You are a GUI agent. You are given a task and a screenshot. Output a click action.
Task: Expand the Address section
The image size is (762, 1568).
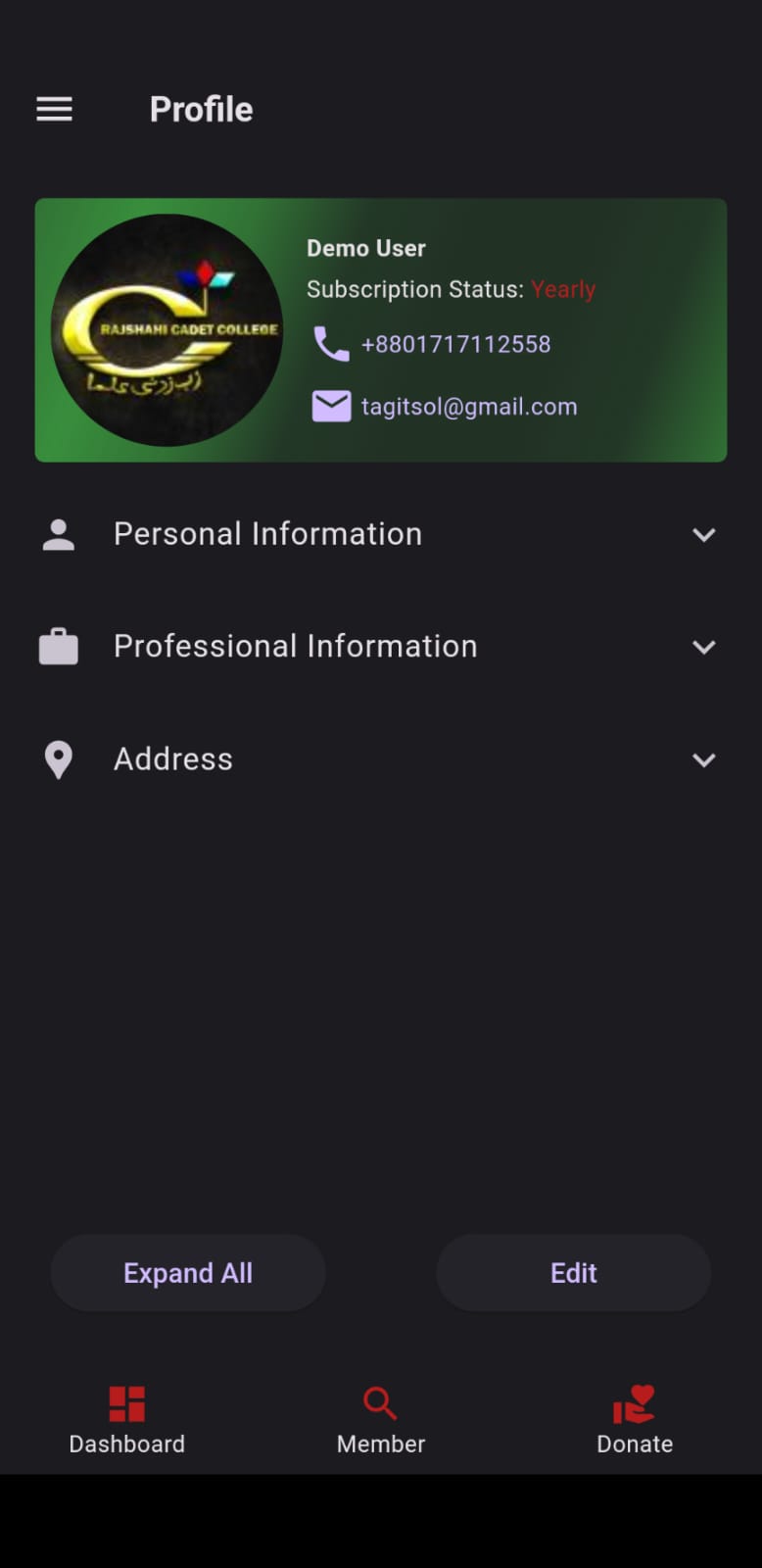380,759
